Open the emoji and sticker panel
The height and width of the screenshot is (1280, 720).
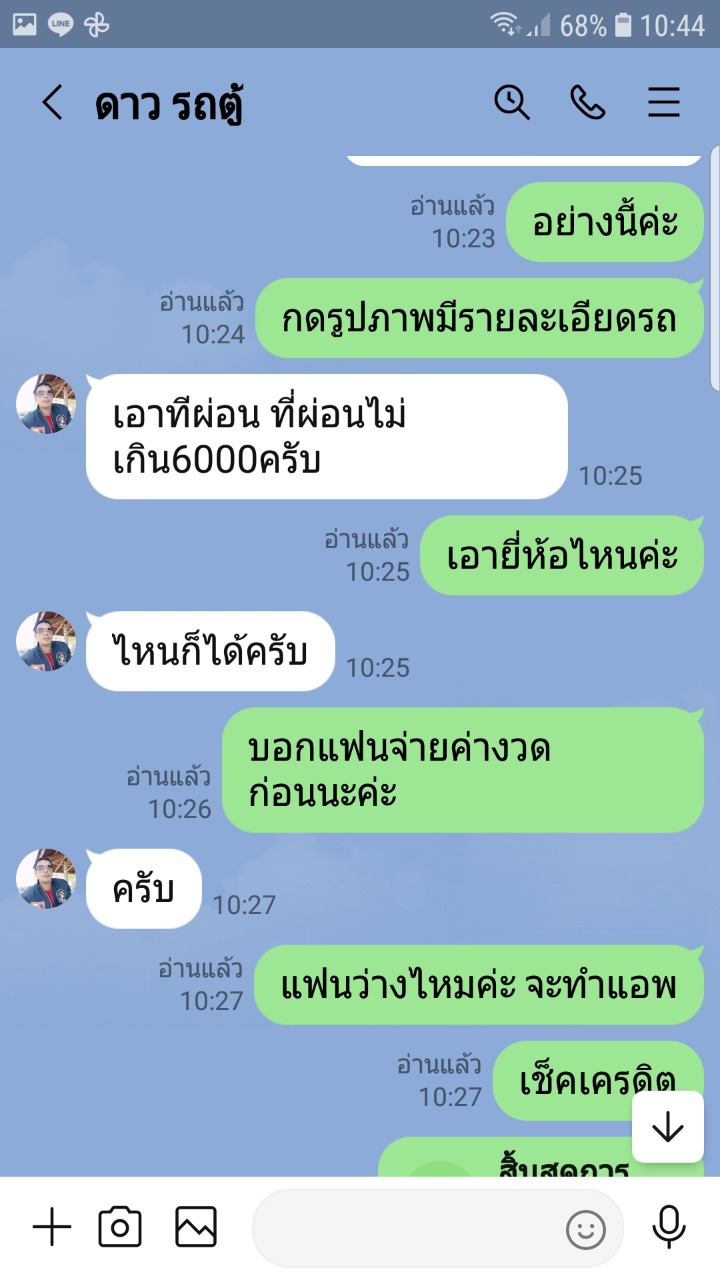(x=586, y=1229)
